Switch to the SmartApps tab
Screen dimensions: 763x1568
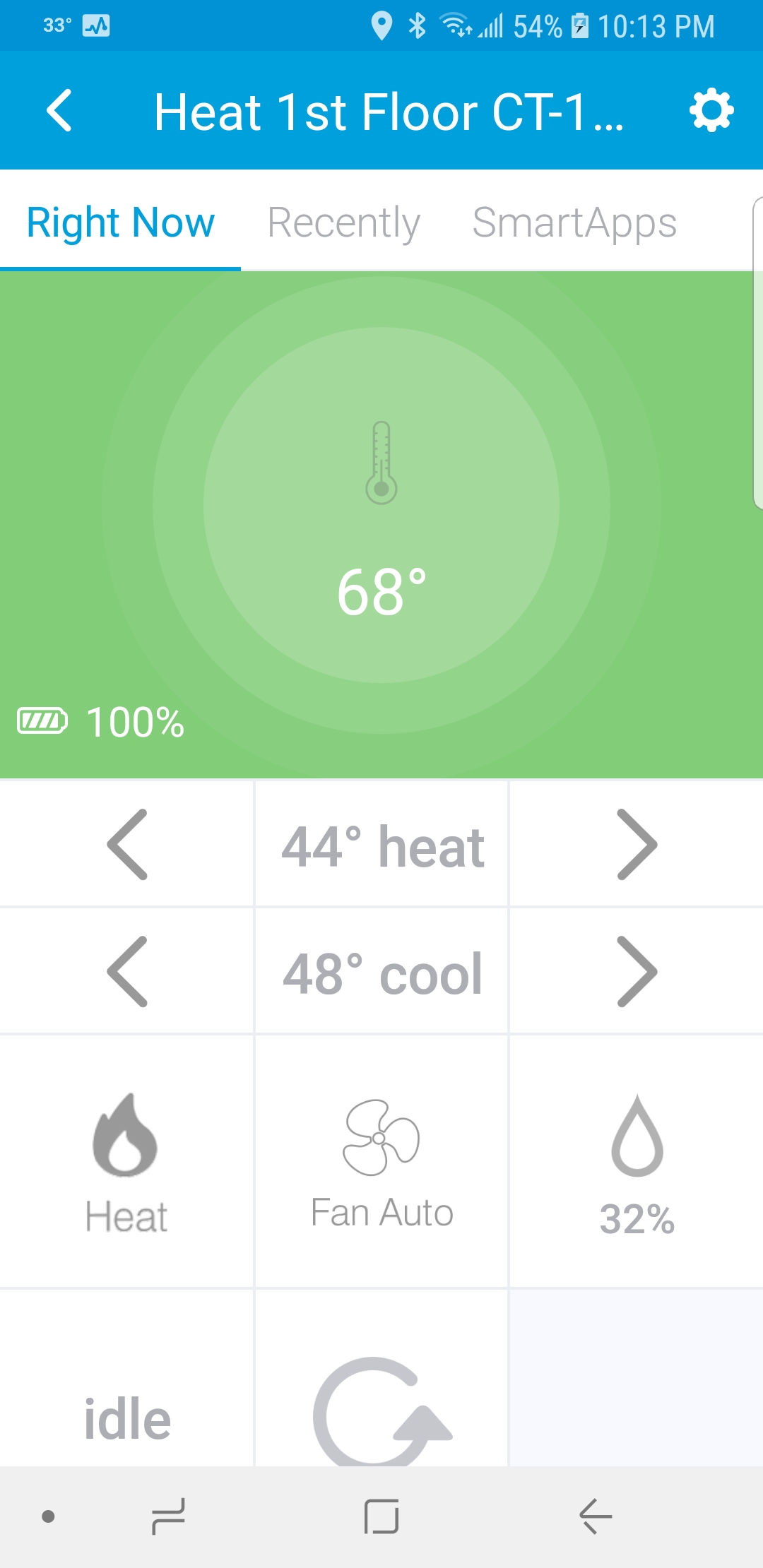pyautogui.click(x=574, y=223)
